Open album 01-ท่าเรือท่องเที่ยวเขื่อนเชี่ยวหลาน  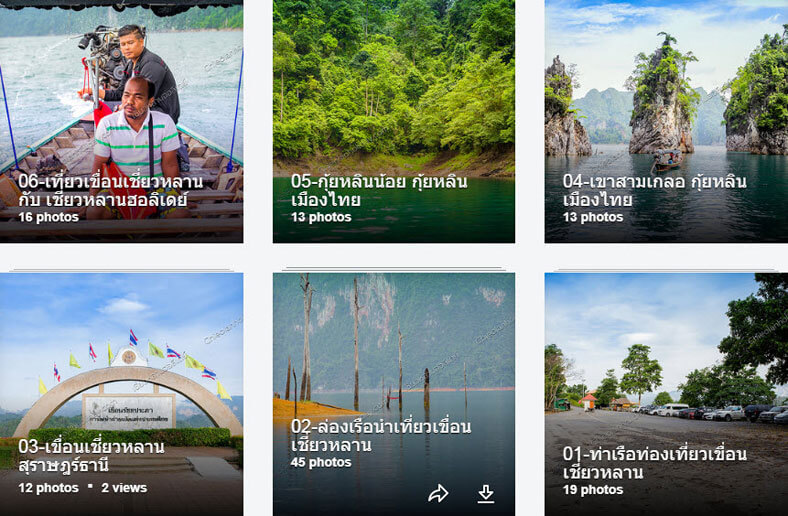665,390
